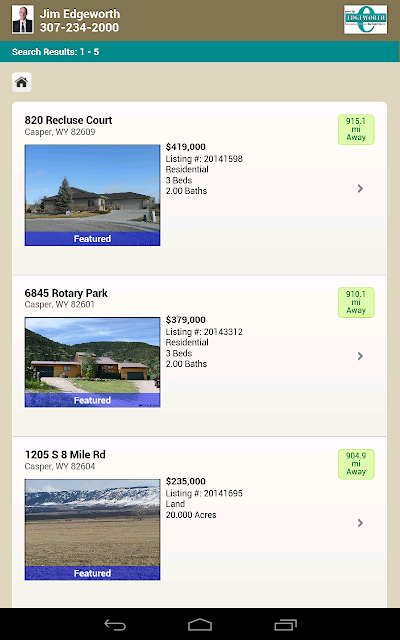Tap the home icon button
The width and height of the screenshot is (400, 640).
click(x=22, y=82)
